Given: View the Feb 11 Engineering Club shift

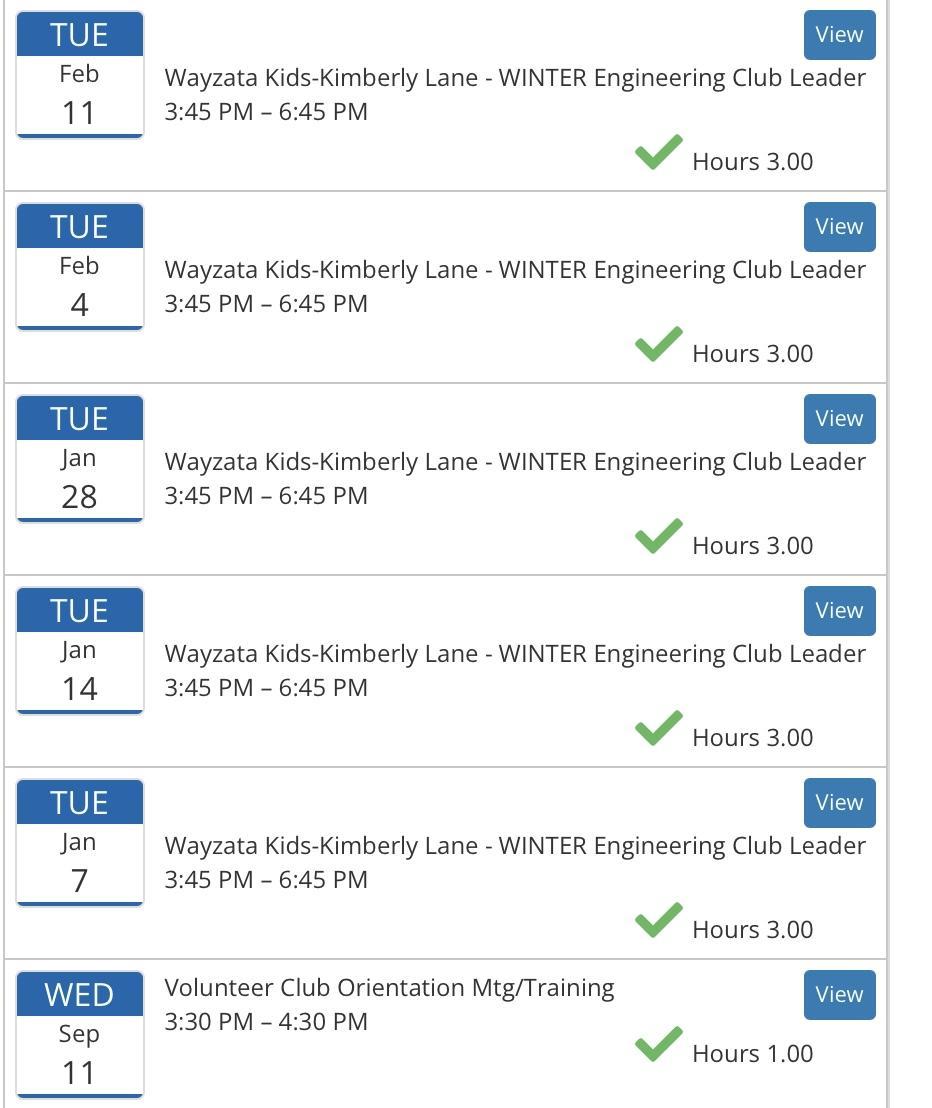Looking at the screenshot, I should tap(839, 35).
